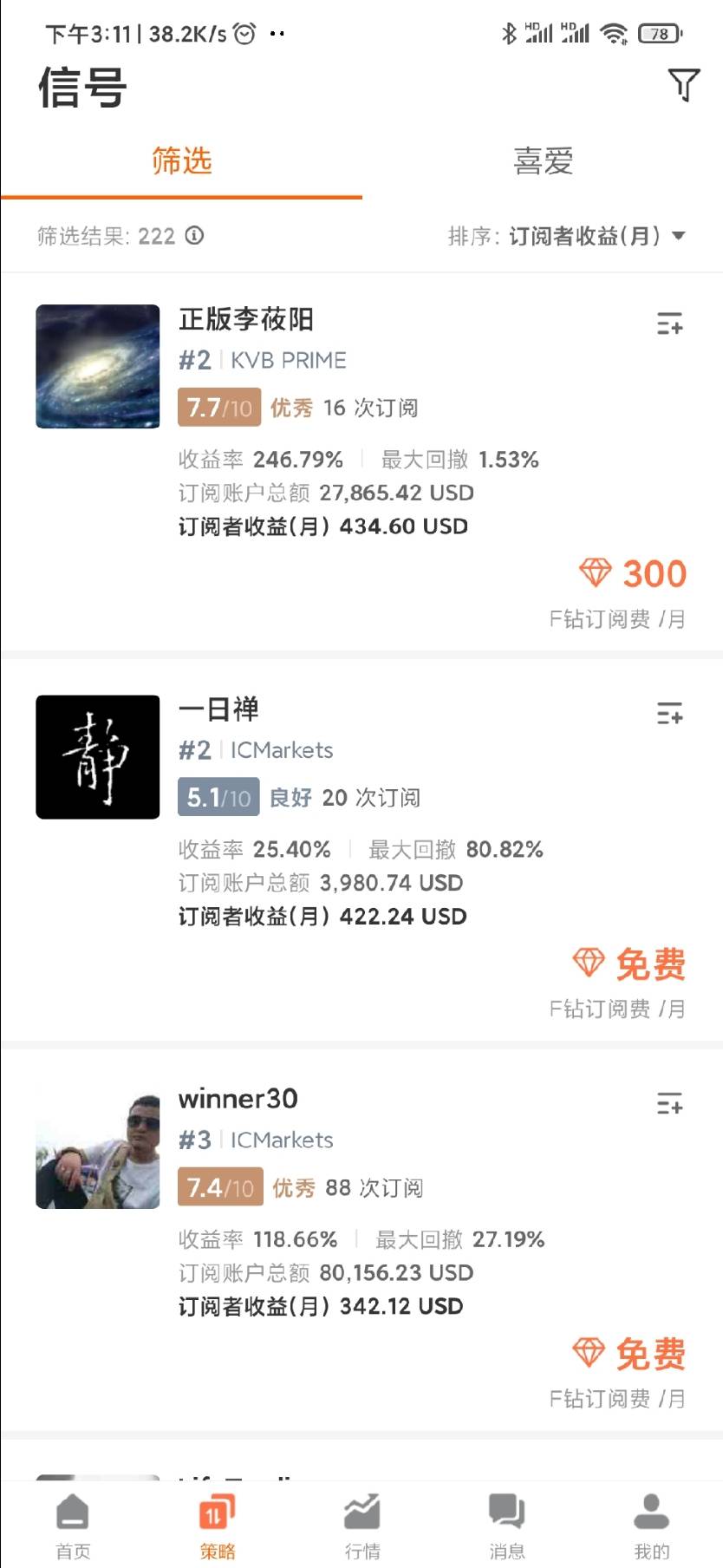The height and width of the screenshot is (1568, 723).
Task: Select the 筛选 tab
Action: (181, 161)
